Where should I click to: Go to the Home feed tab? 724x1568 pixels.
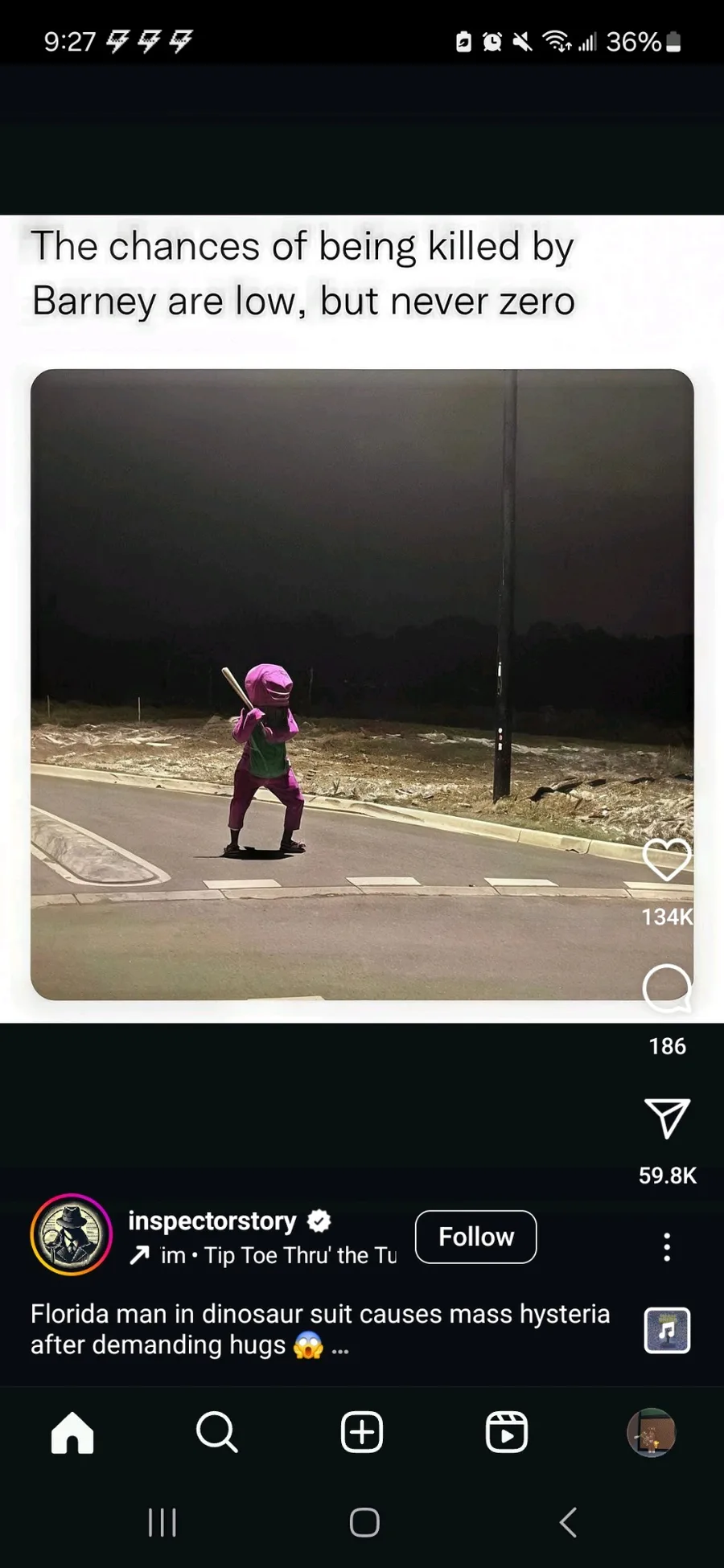(x=72, y=1432)
